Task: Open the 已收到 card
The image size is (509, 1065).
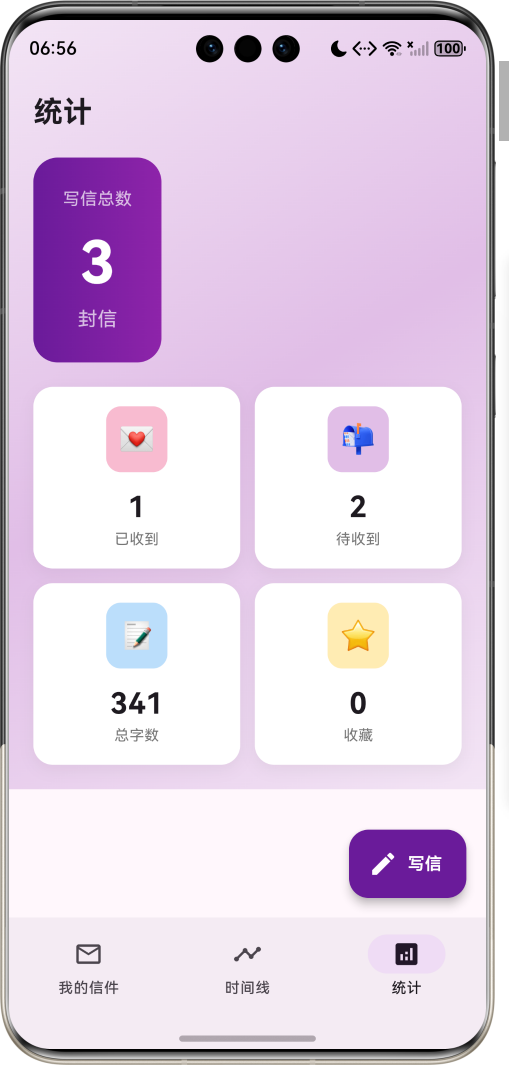Action: click(137, 477)
